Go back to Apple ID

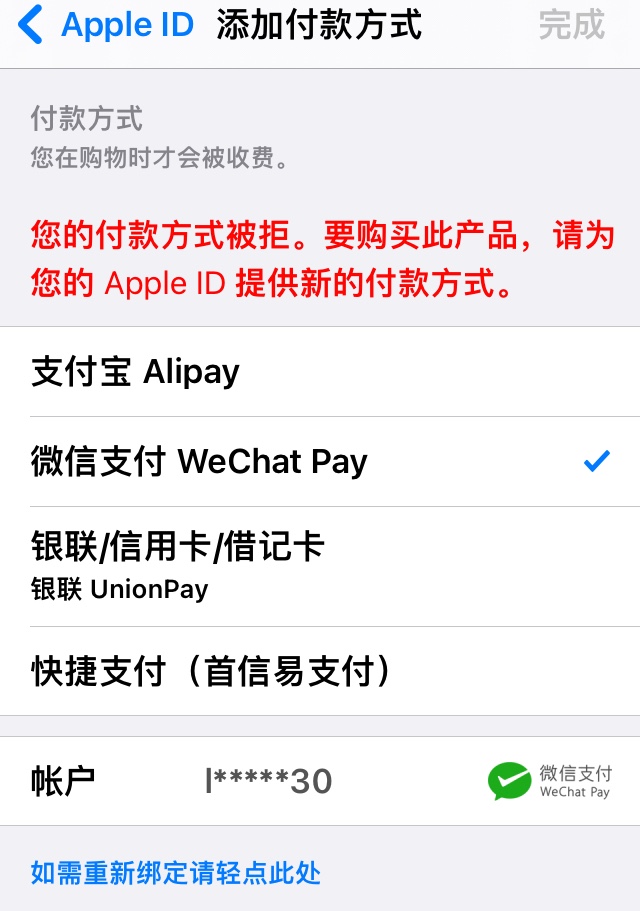point(105,25)
